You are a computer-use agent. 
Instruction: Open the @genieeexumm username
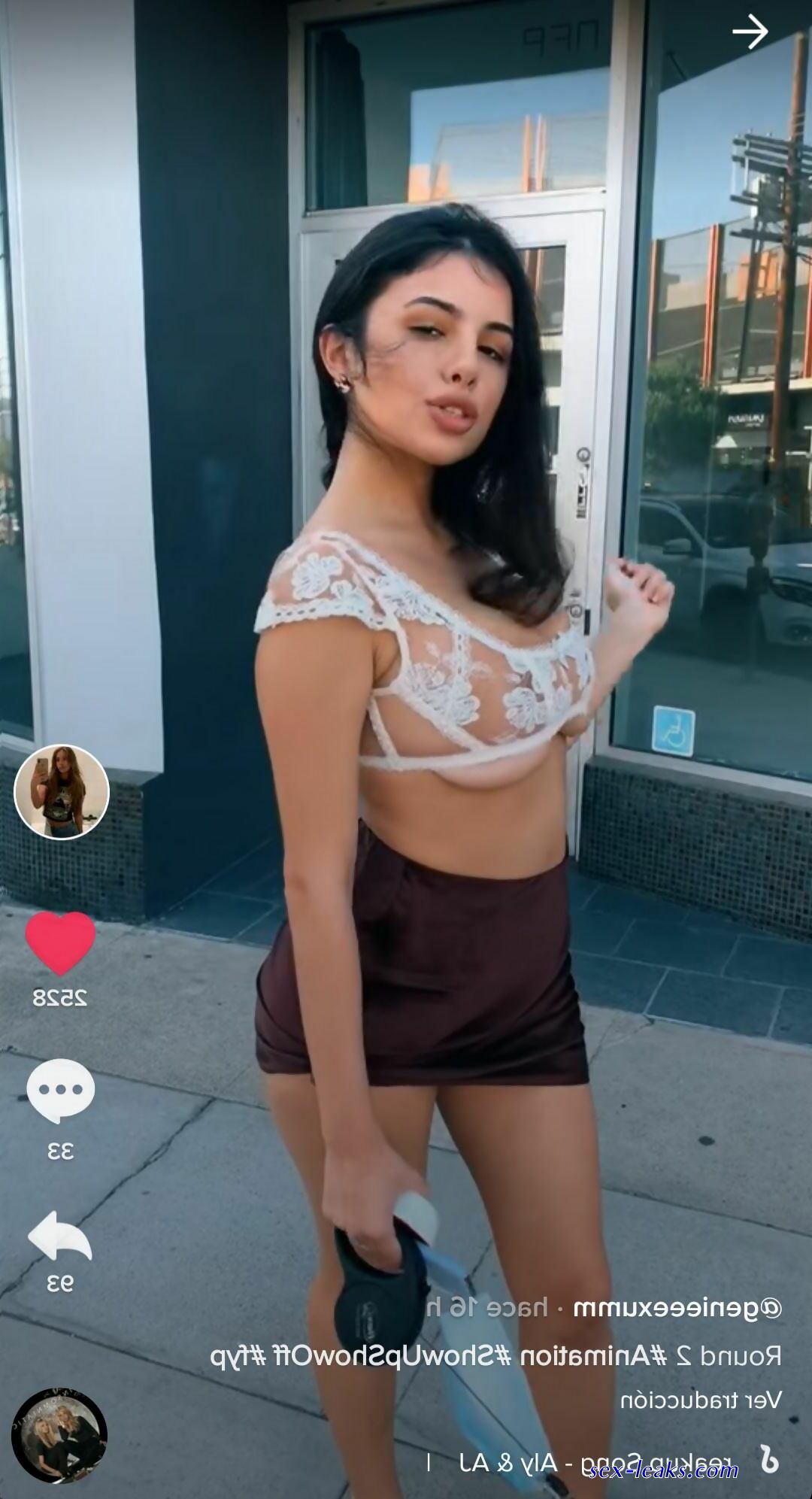point(677,1307)
